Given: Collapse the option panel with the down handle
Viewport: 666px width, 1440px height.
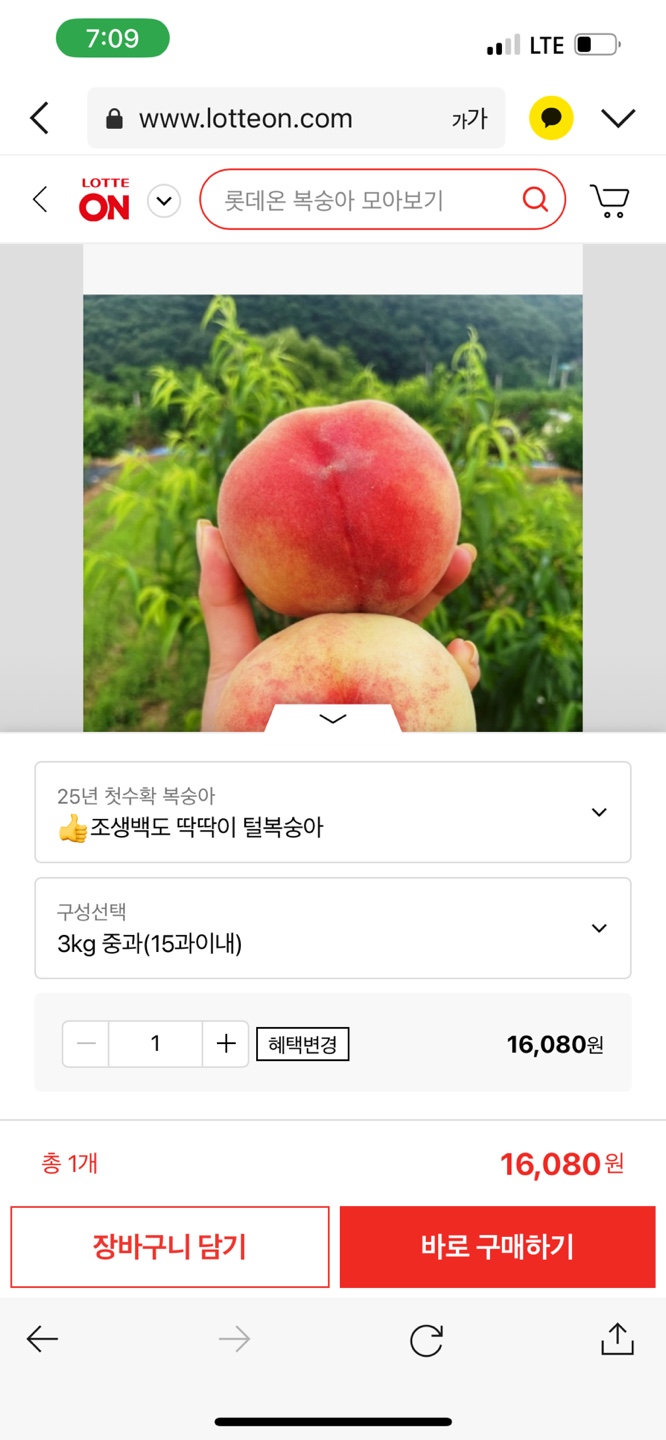Looking at the screenshot, I should click(x=332, y=718).
